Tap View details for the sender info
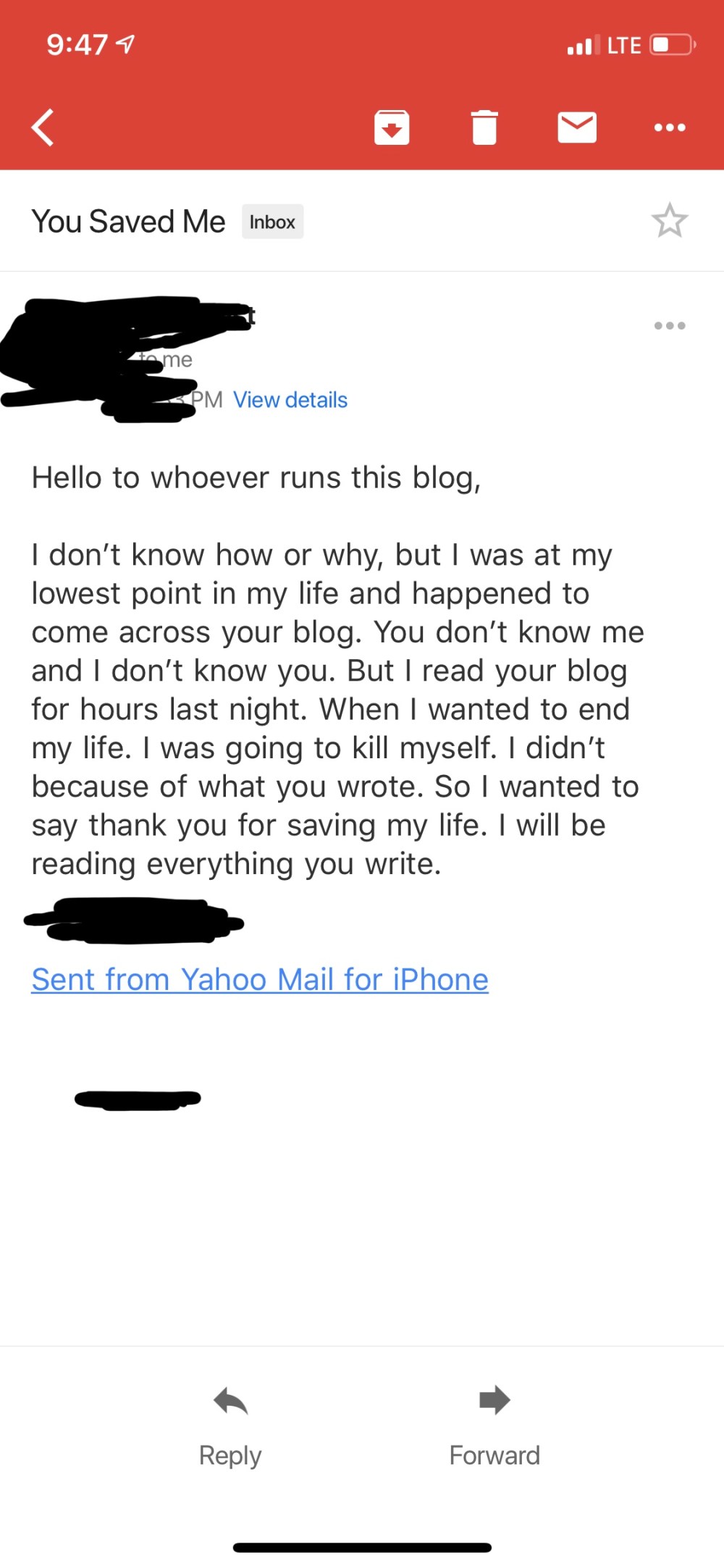 point(290,400)
